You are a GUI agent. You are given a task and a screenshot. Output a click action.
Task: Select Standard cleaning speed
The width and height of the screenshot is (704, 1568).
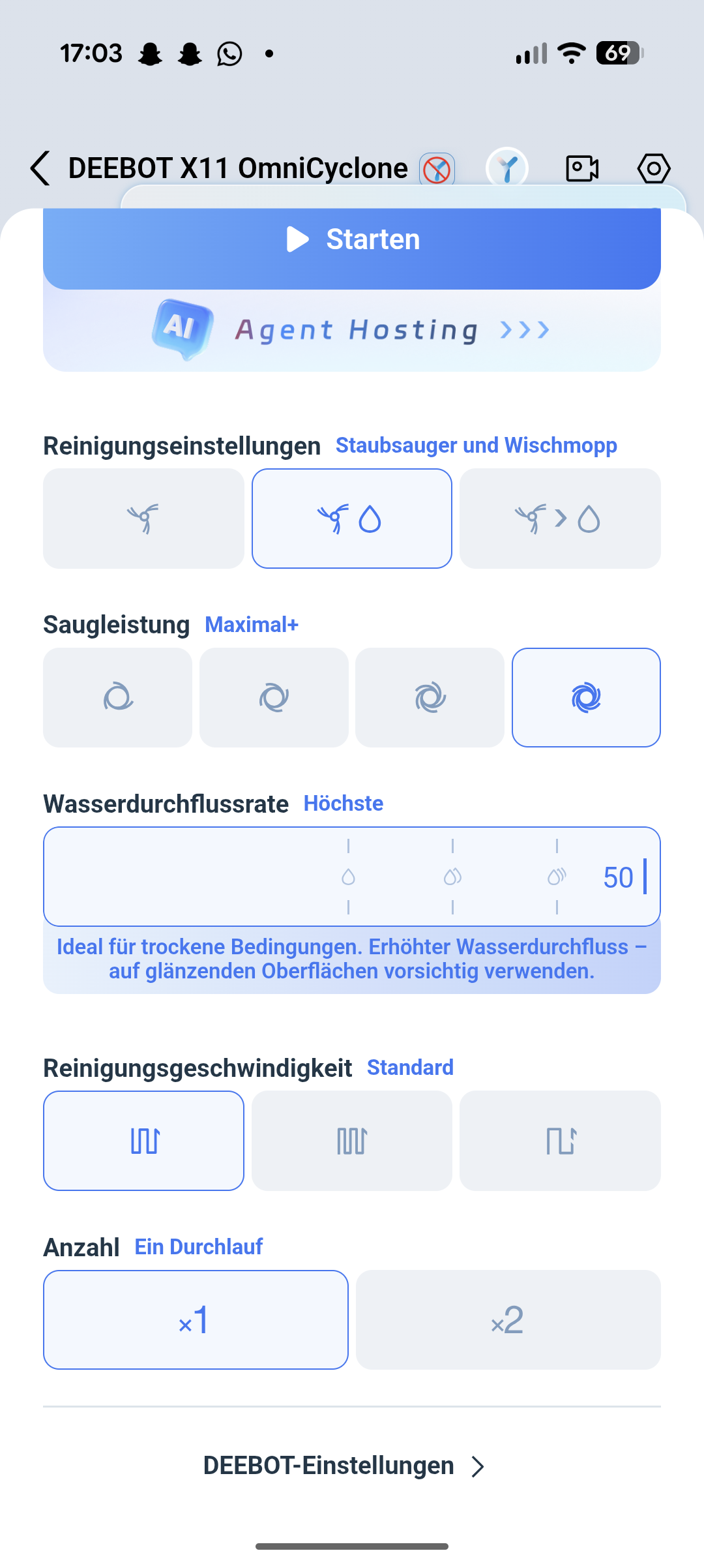[143, 1141]
